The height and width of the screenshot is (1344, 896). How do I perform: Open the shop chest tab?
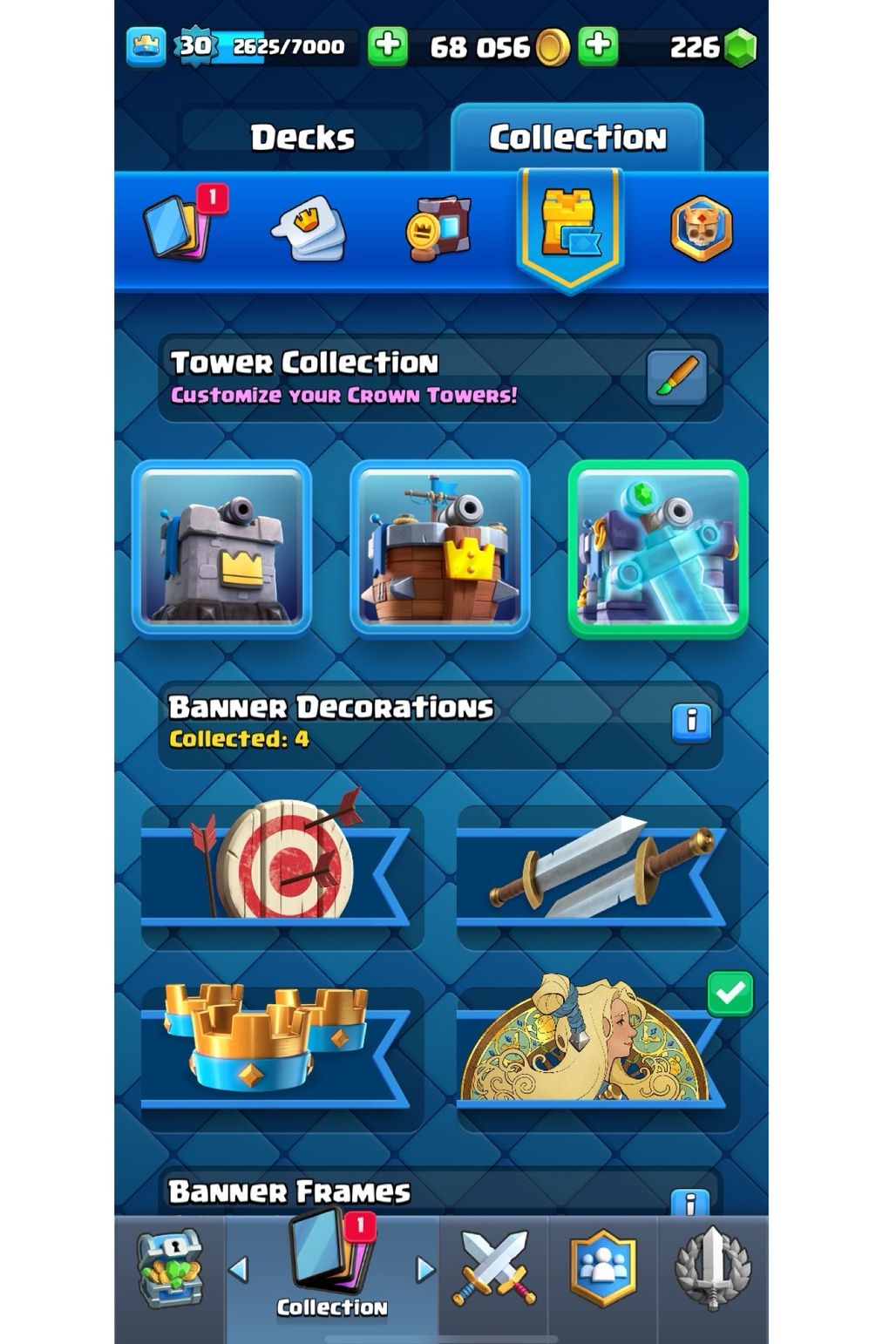[x=170, y=1269]
